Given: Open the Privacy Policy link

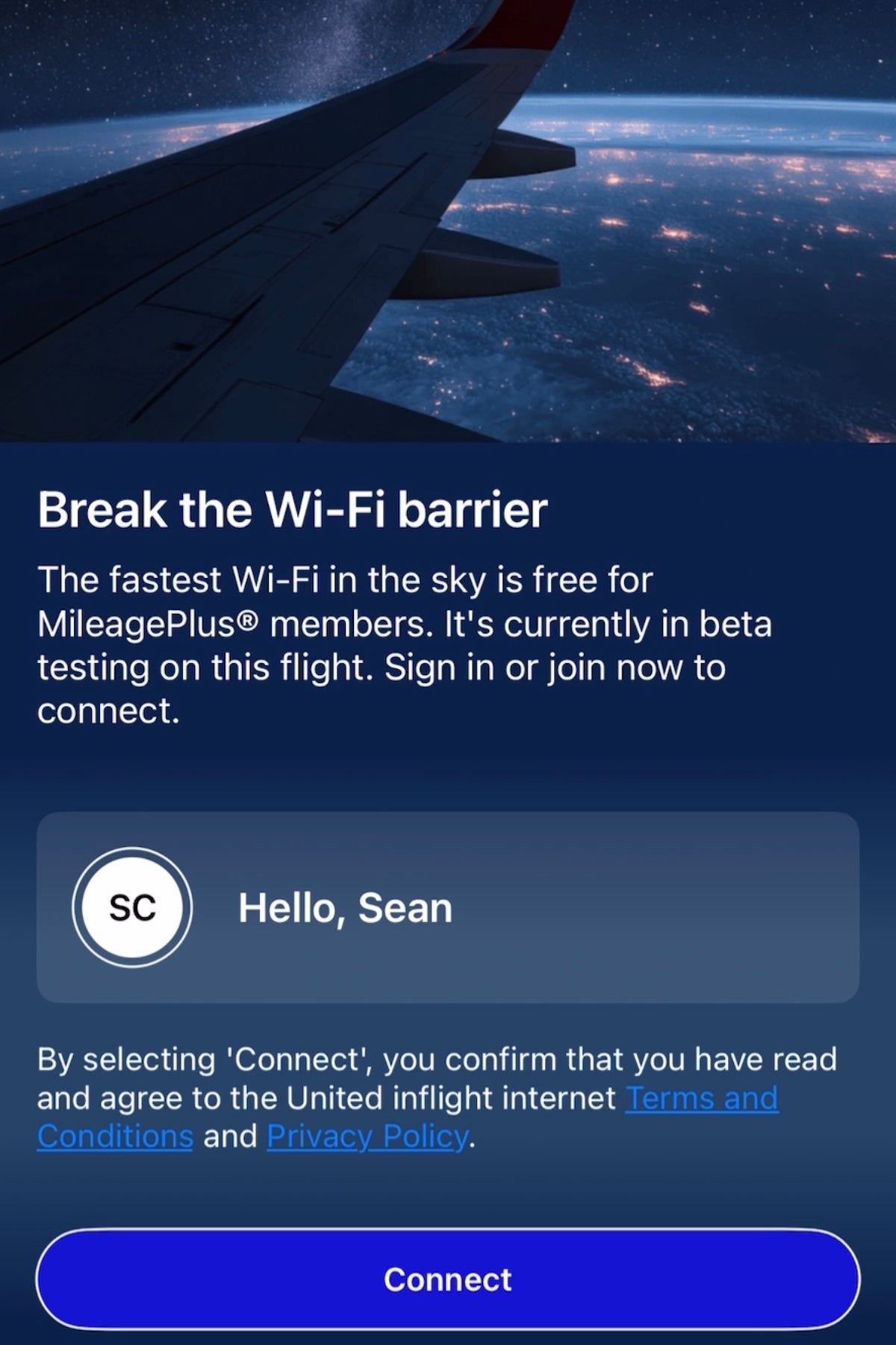Looking at the screenshot, I should pyautogui.click(x=367, y=1137).
